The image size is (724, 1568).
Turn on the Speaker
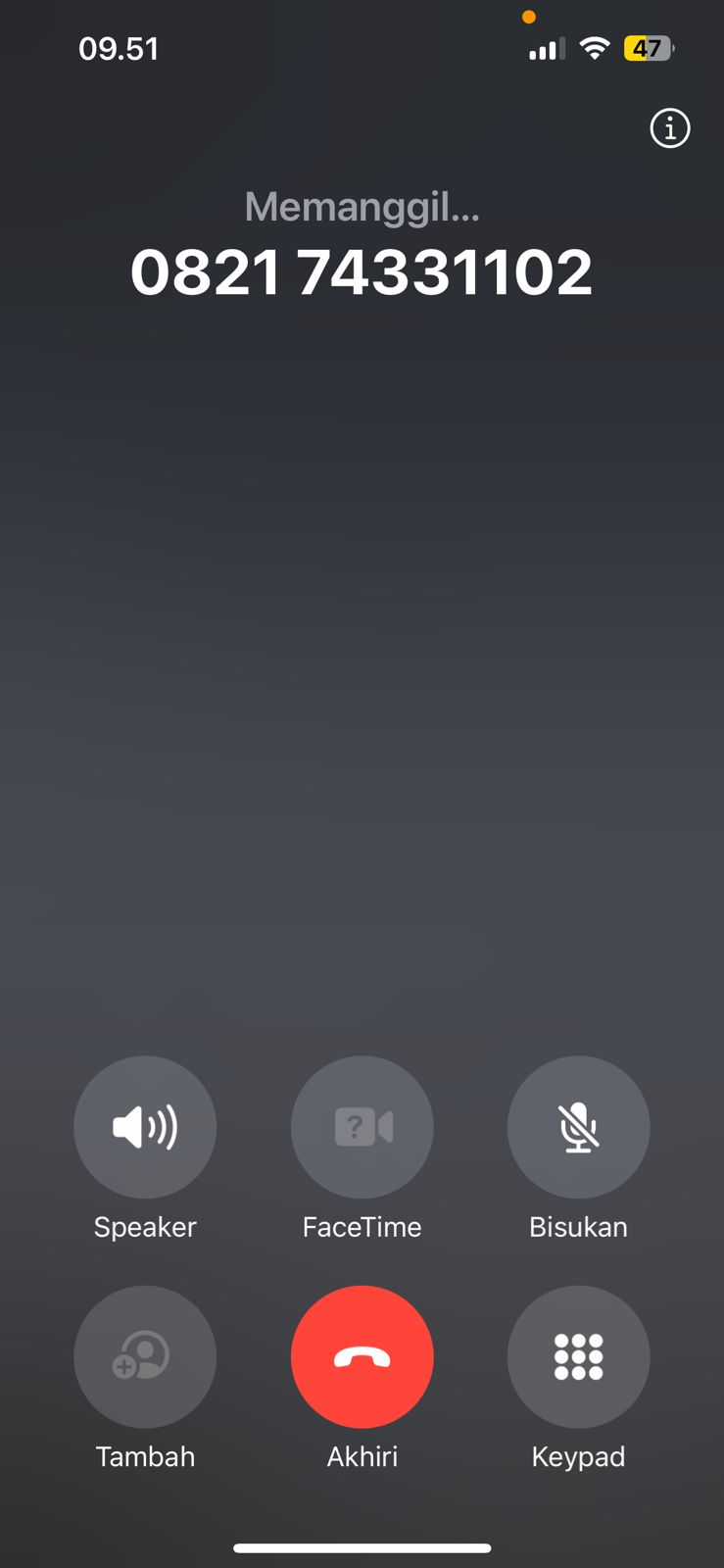pos(145,1127)
